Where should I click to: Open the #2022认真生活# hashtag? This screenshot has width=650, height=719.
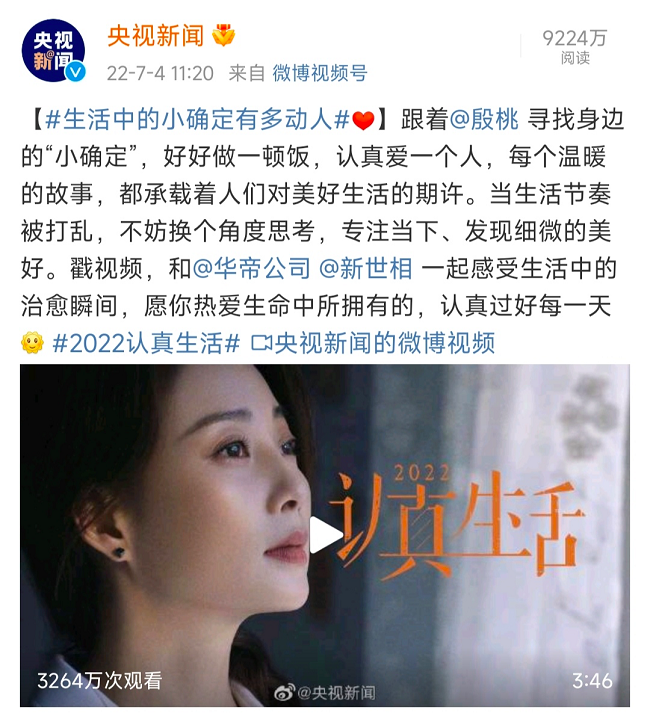(x=145, y=343)
